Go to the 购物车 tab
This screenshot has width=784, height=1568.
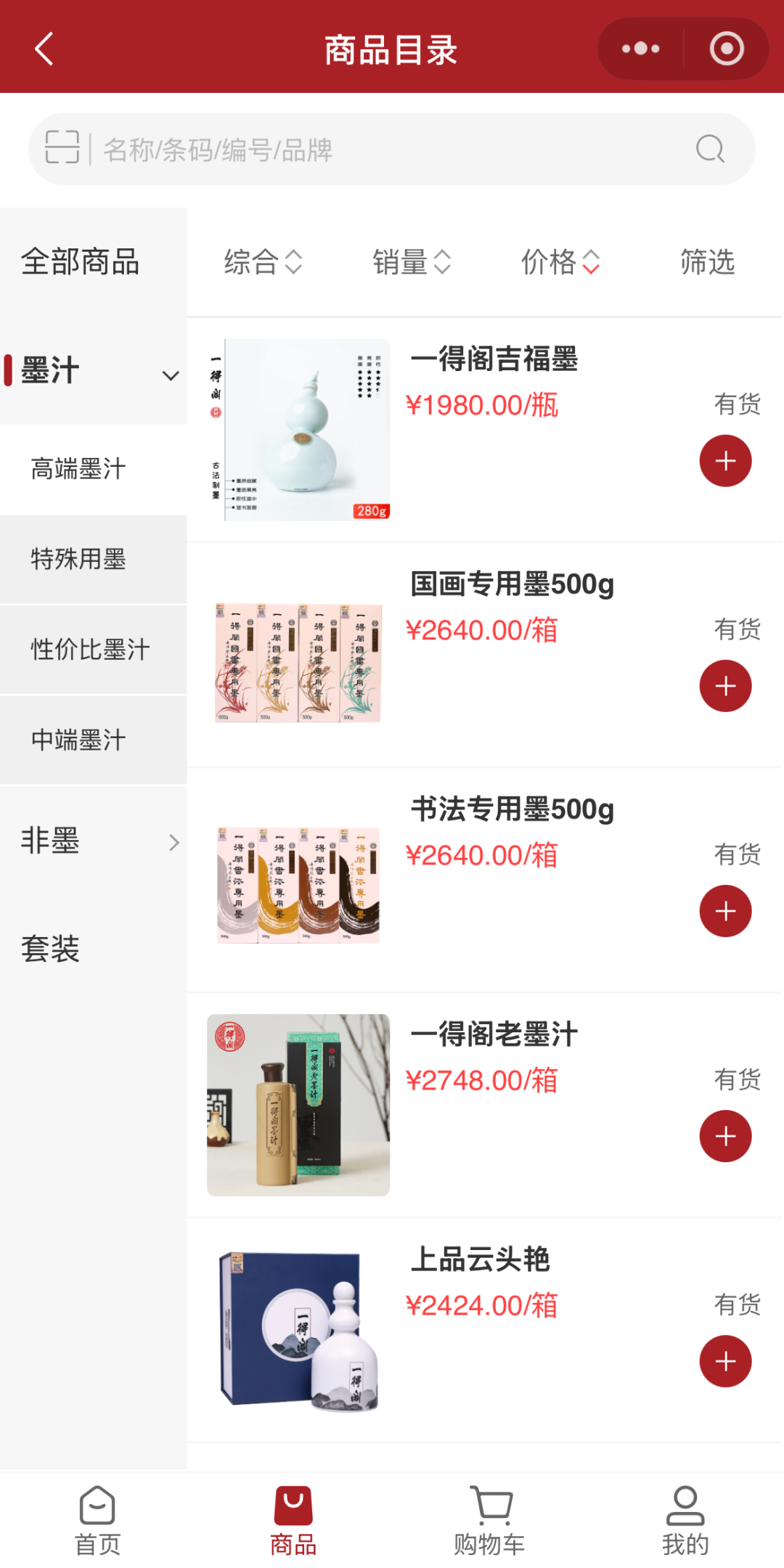coord(490,1520)
